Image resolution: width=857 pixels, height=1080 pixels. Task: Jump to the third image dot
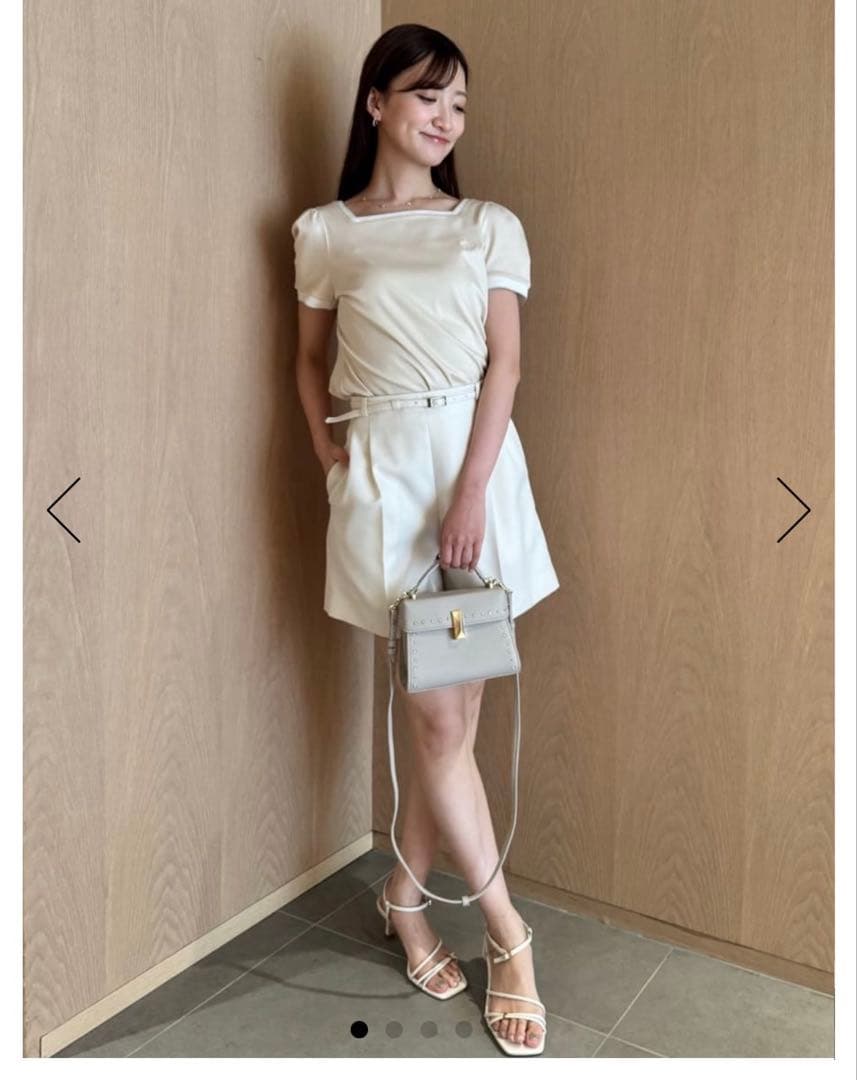(x=429, y=1029)
